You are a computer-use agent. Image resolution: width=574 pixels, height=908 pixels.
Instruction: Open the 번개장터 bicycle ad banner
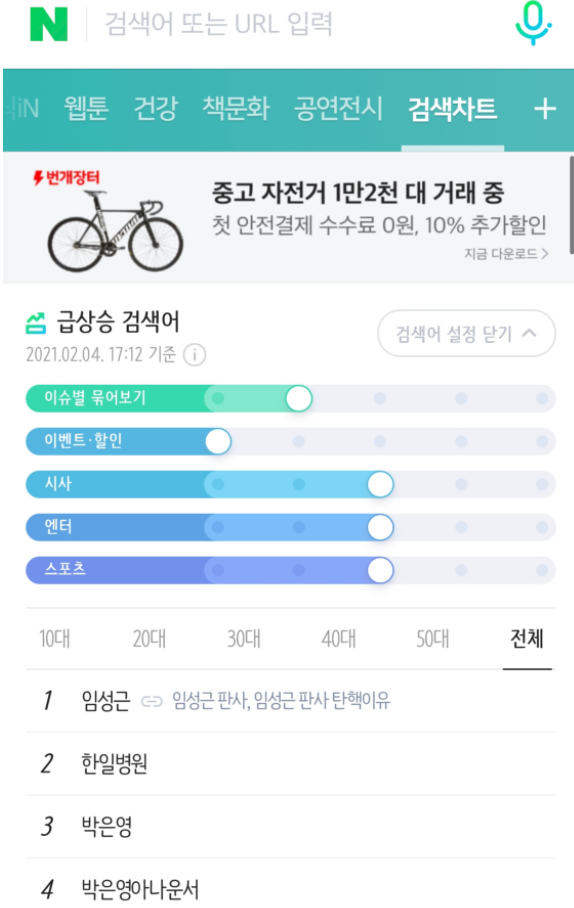[x=287, y=218]
